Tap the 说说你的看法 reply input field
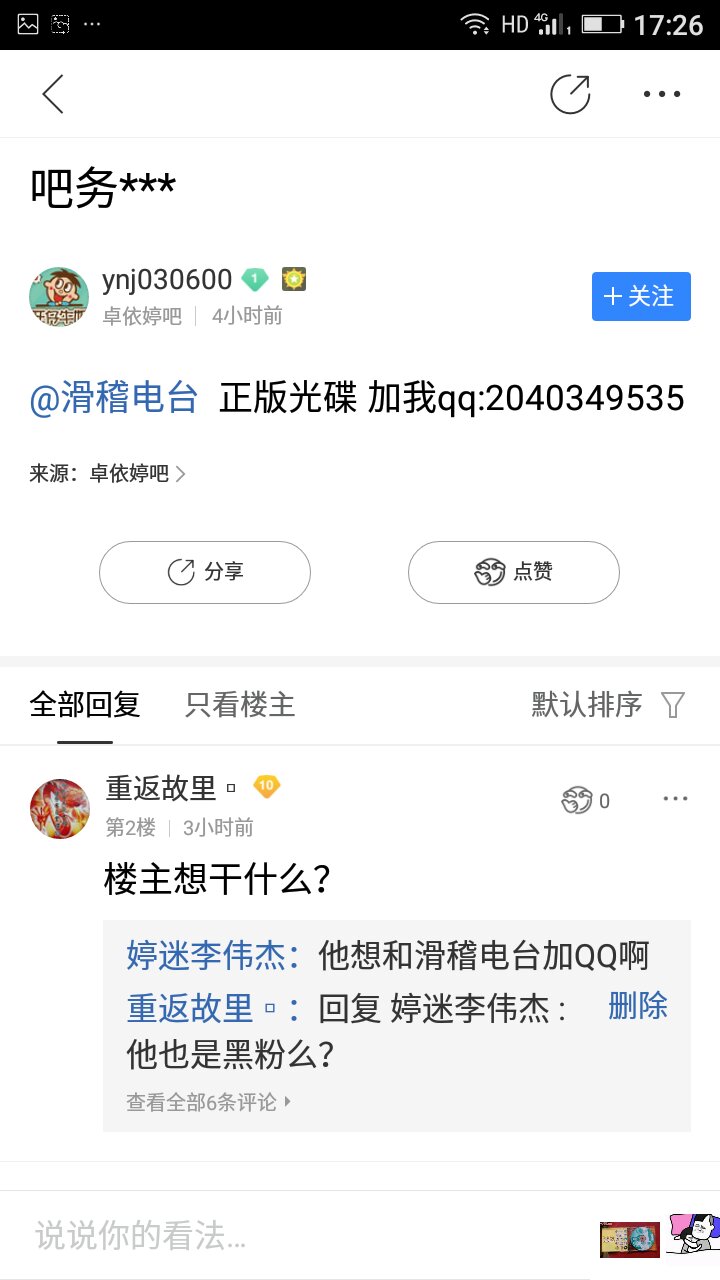The height and width of the screenshot is (1280, 720). click(300, 1236)
